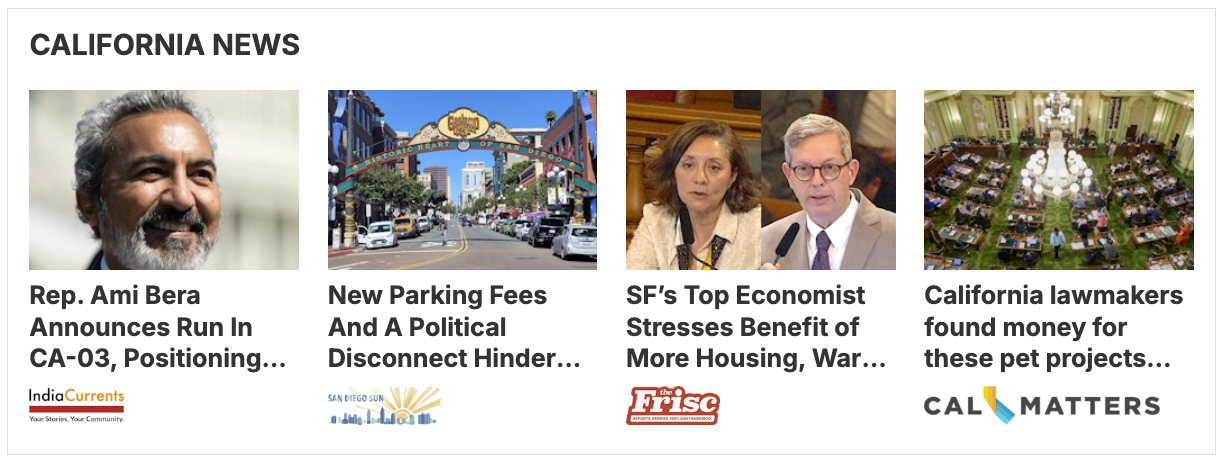
Task: Open California lawmakers pet projects article
Action: click(x=1054, y=327)
